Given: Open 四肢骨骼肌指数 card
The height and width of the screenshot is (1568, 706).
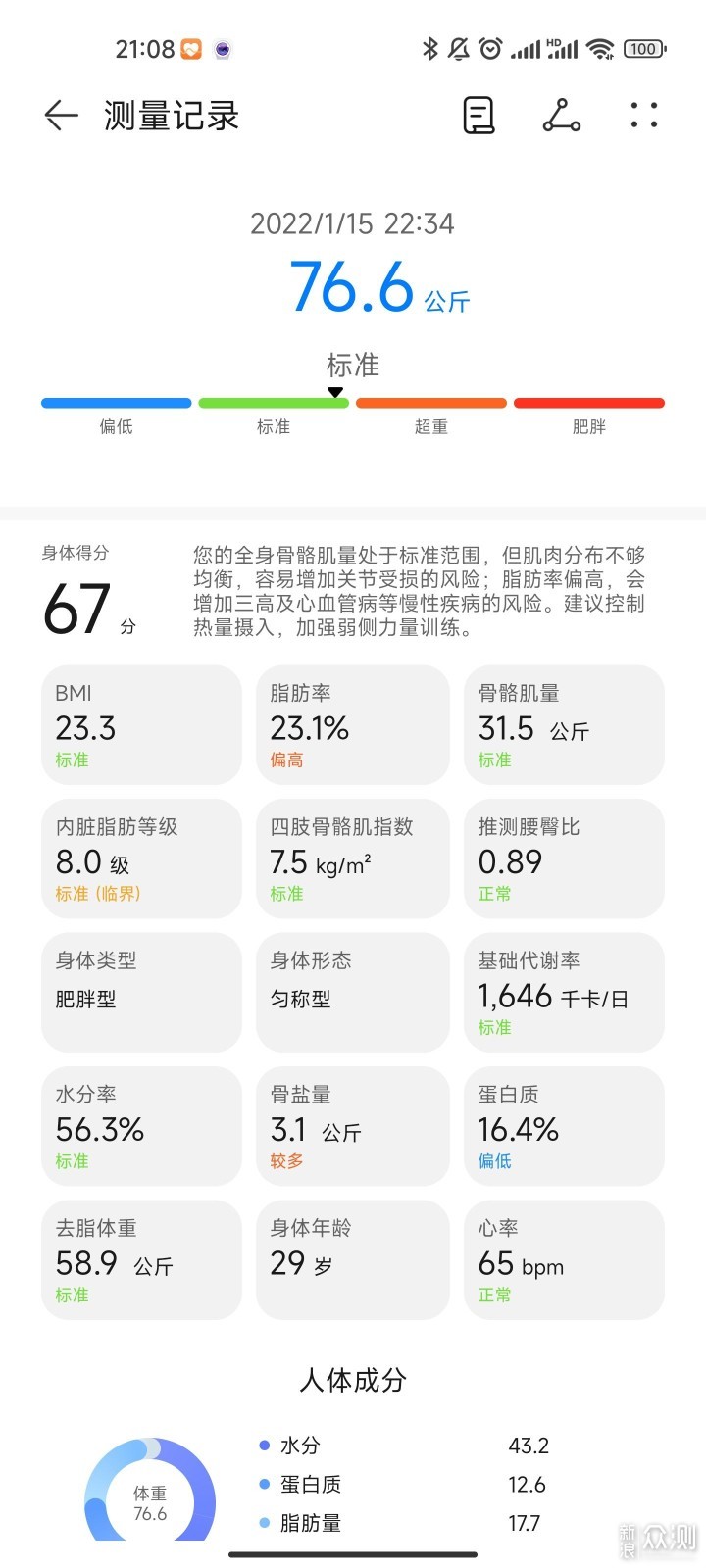Looking at the screenshot, I should pyautogui.click(x=352, y=858).
